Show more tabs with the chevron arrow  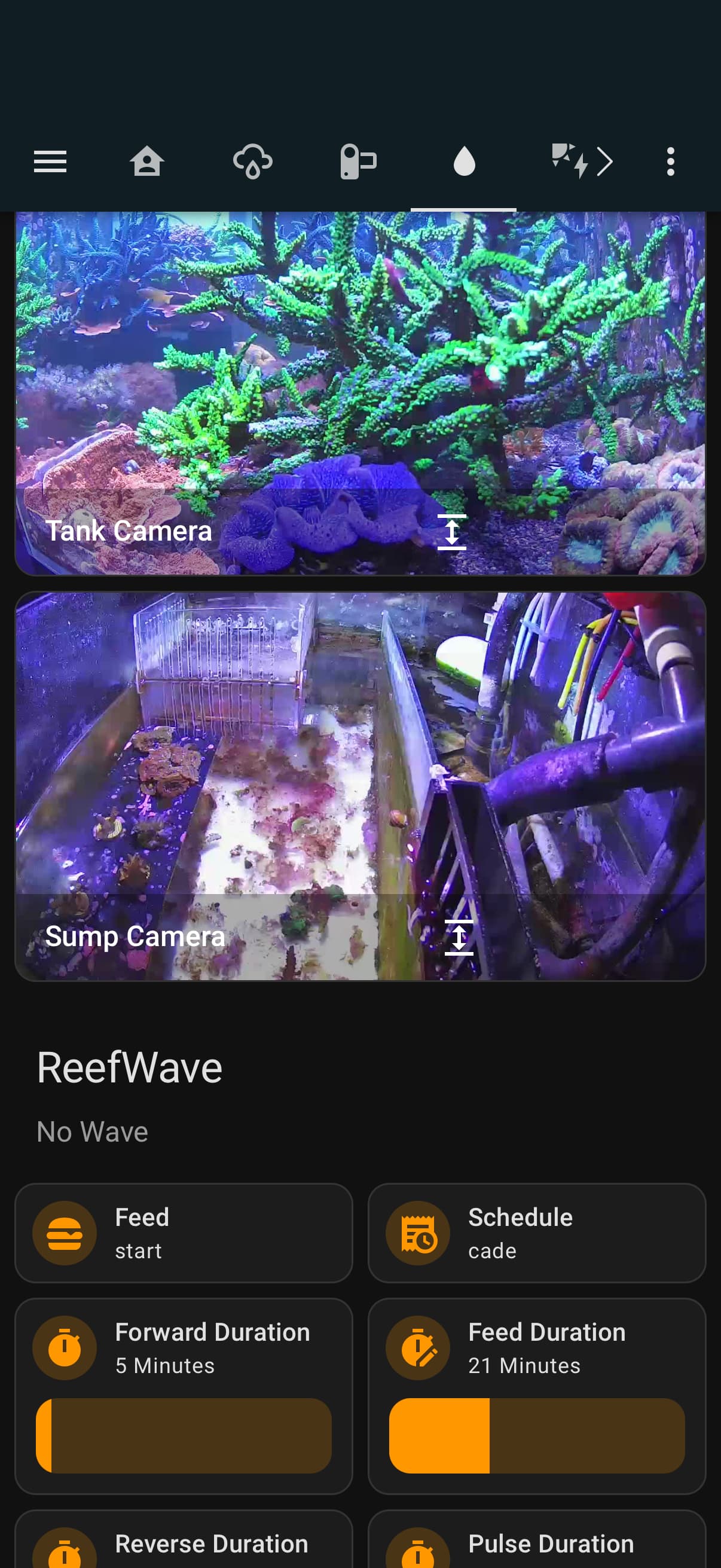pos(605,162)
